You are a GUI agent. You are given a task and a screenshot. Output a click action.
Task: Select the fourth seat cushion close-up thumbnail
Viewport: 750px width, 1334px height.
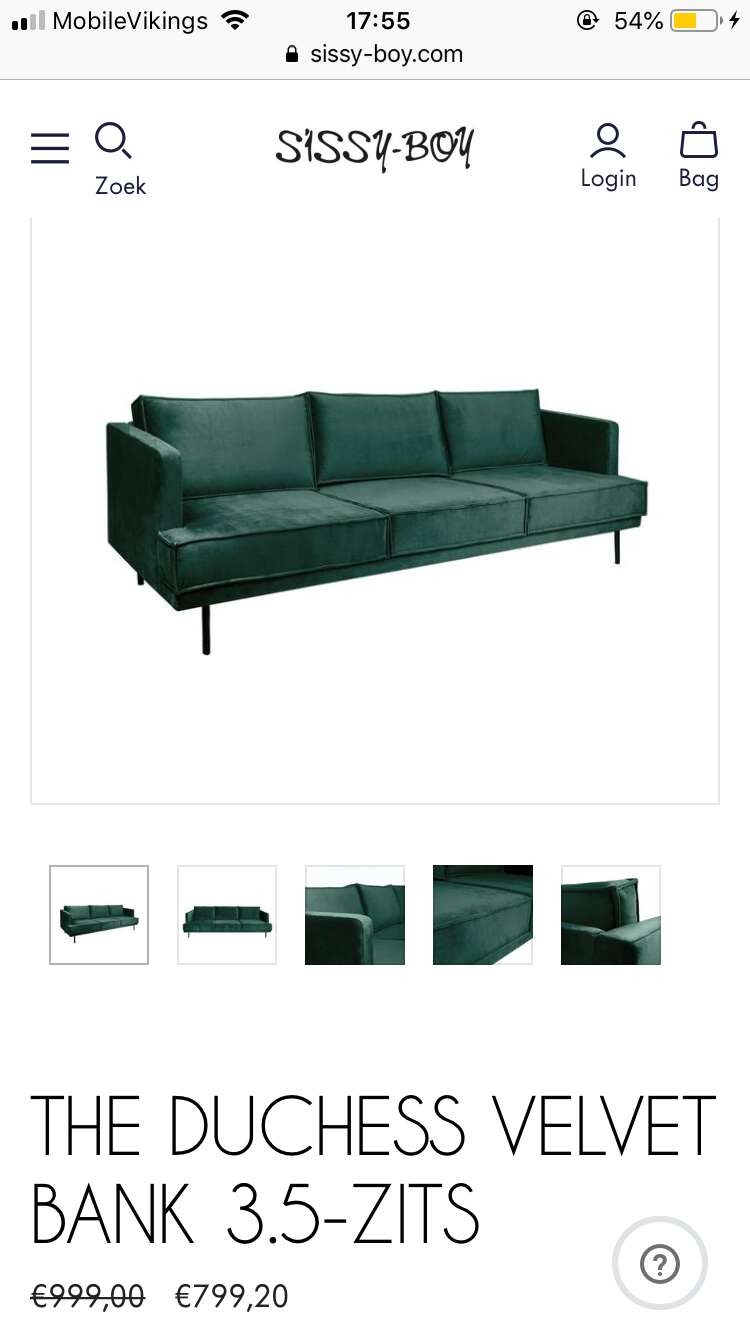(x=483, y=915)
